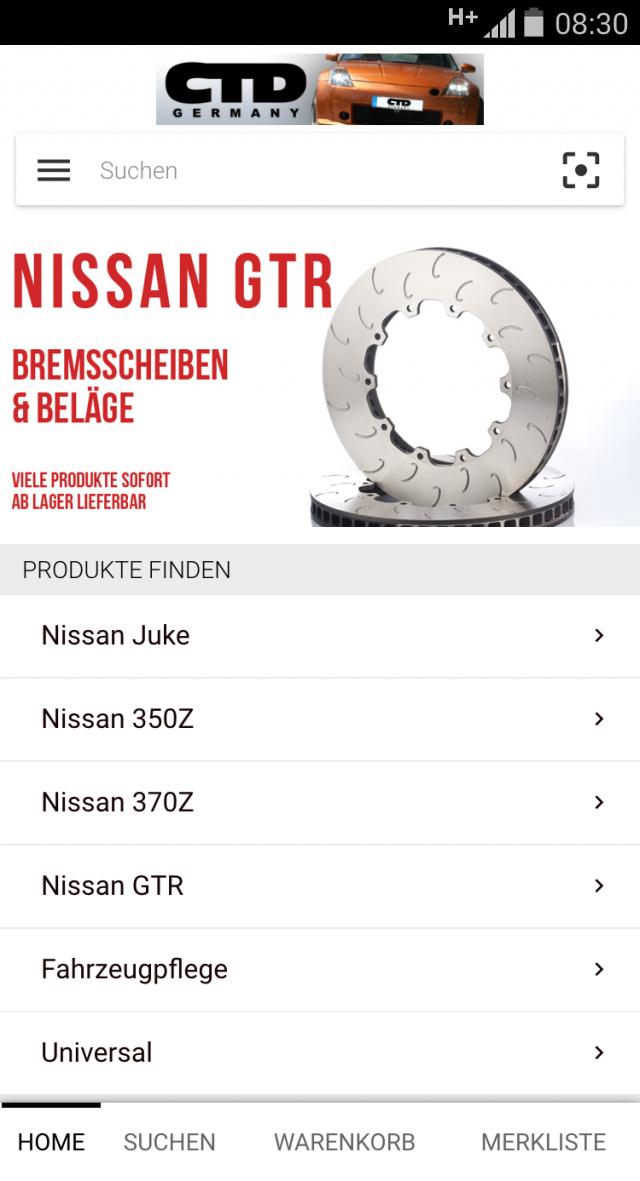Browse Nissan 350Z products
The image size is (640, 1181).
coord(320,719)
